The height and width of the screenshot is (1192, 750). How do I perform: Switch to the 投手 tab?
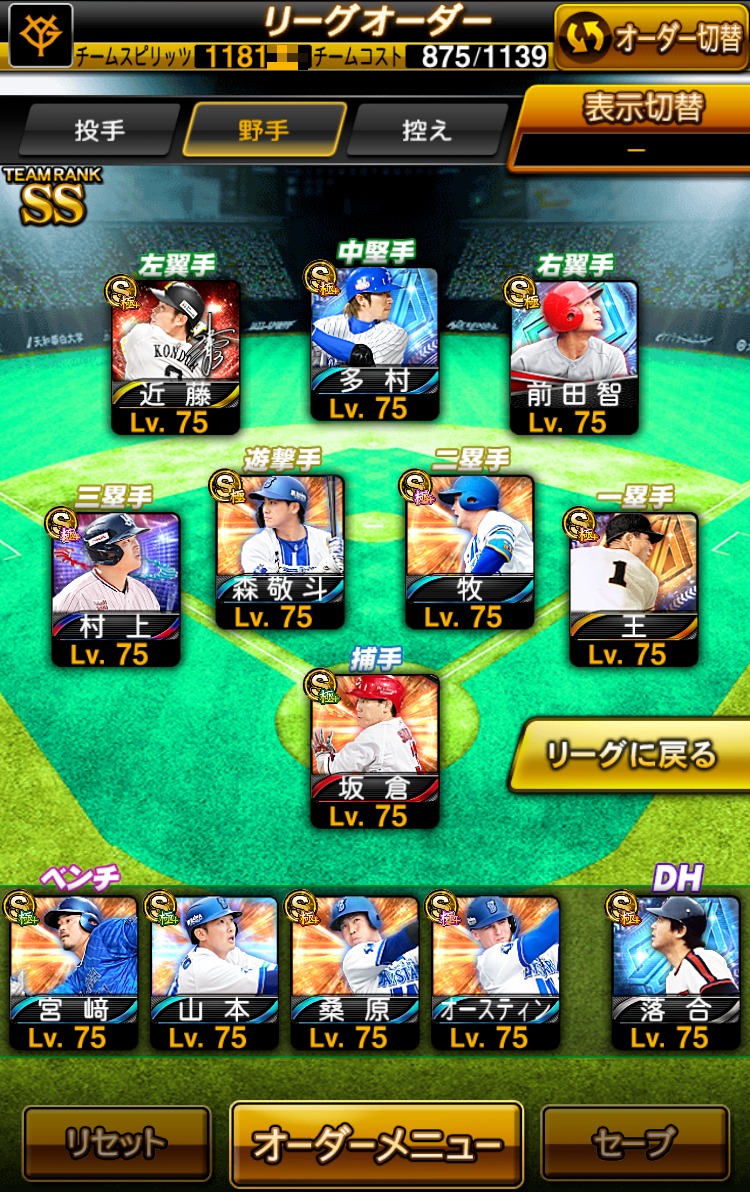tap(99, 130)
